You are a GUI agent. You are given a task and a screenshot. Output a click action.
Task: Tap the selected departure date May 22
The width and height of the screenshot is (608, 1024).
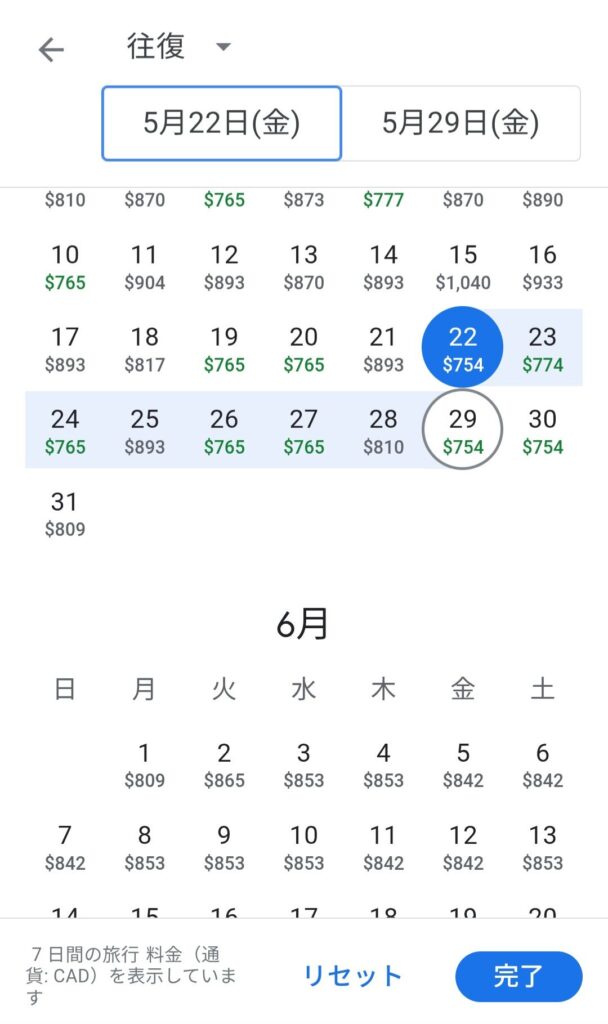[x=463, y=347]
